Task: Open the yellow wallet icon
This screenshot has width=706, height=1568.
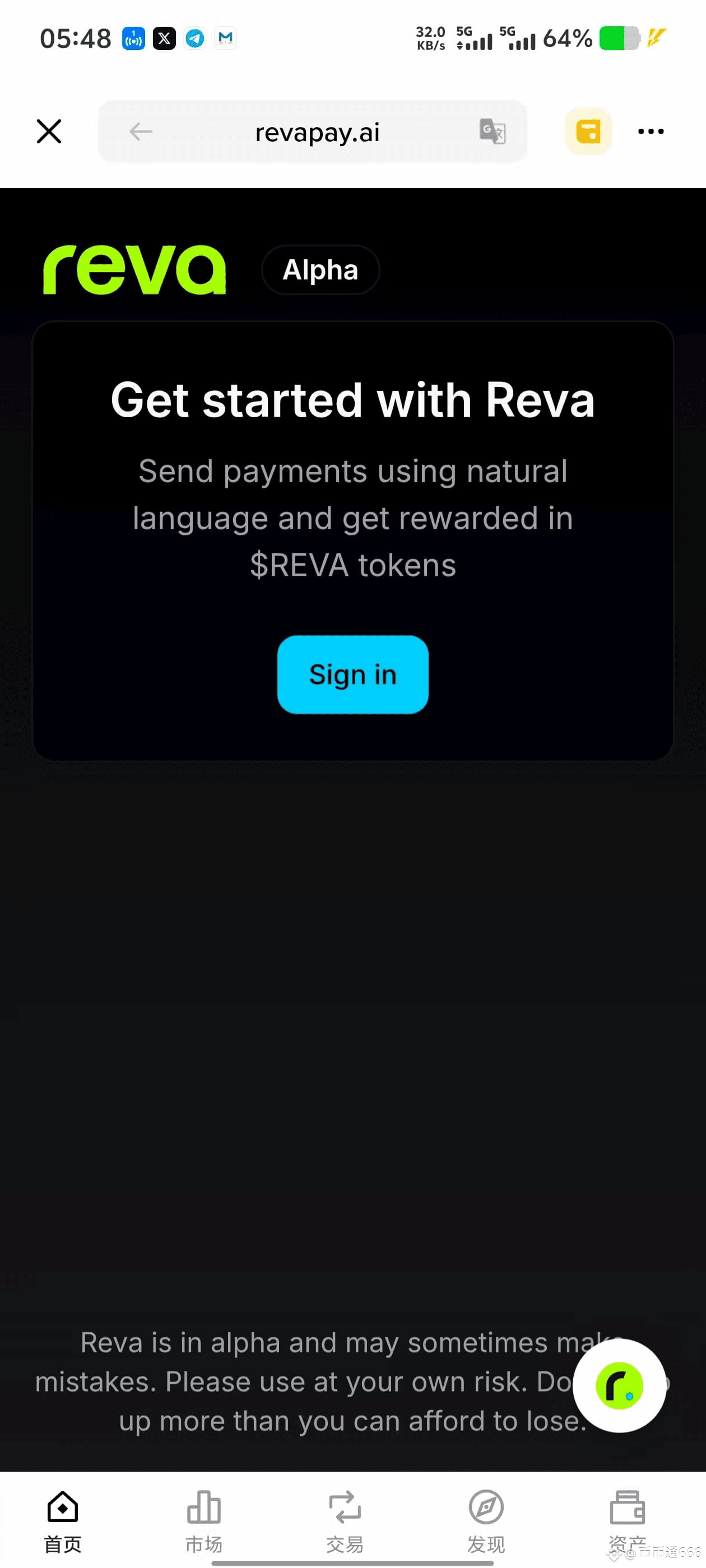Action: tap(588, 132)
